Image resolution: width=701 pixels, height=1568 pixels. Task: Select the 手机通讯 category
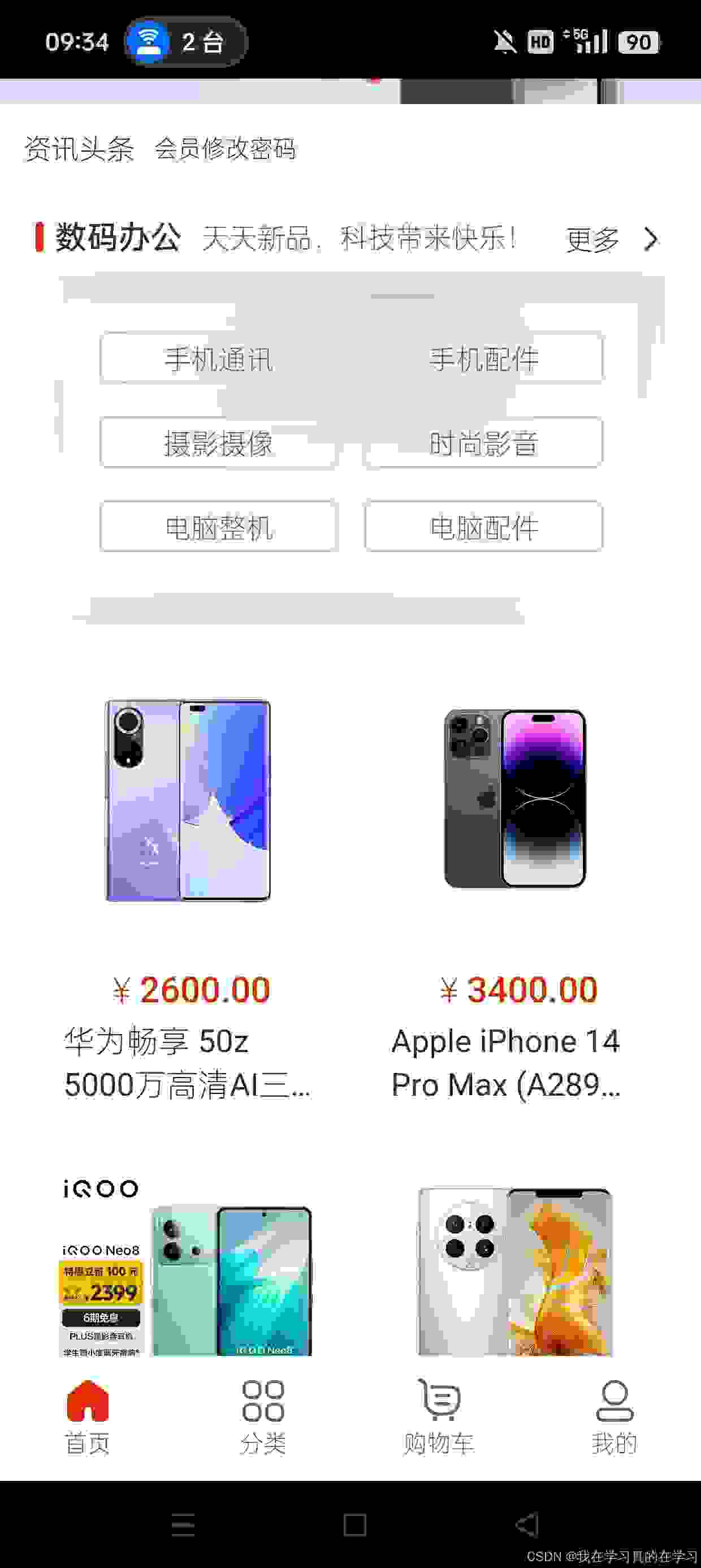(x=218, y=359)
